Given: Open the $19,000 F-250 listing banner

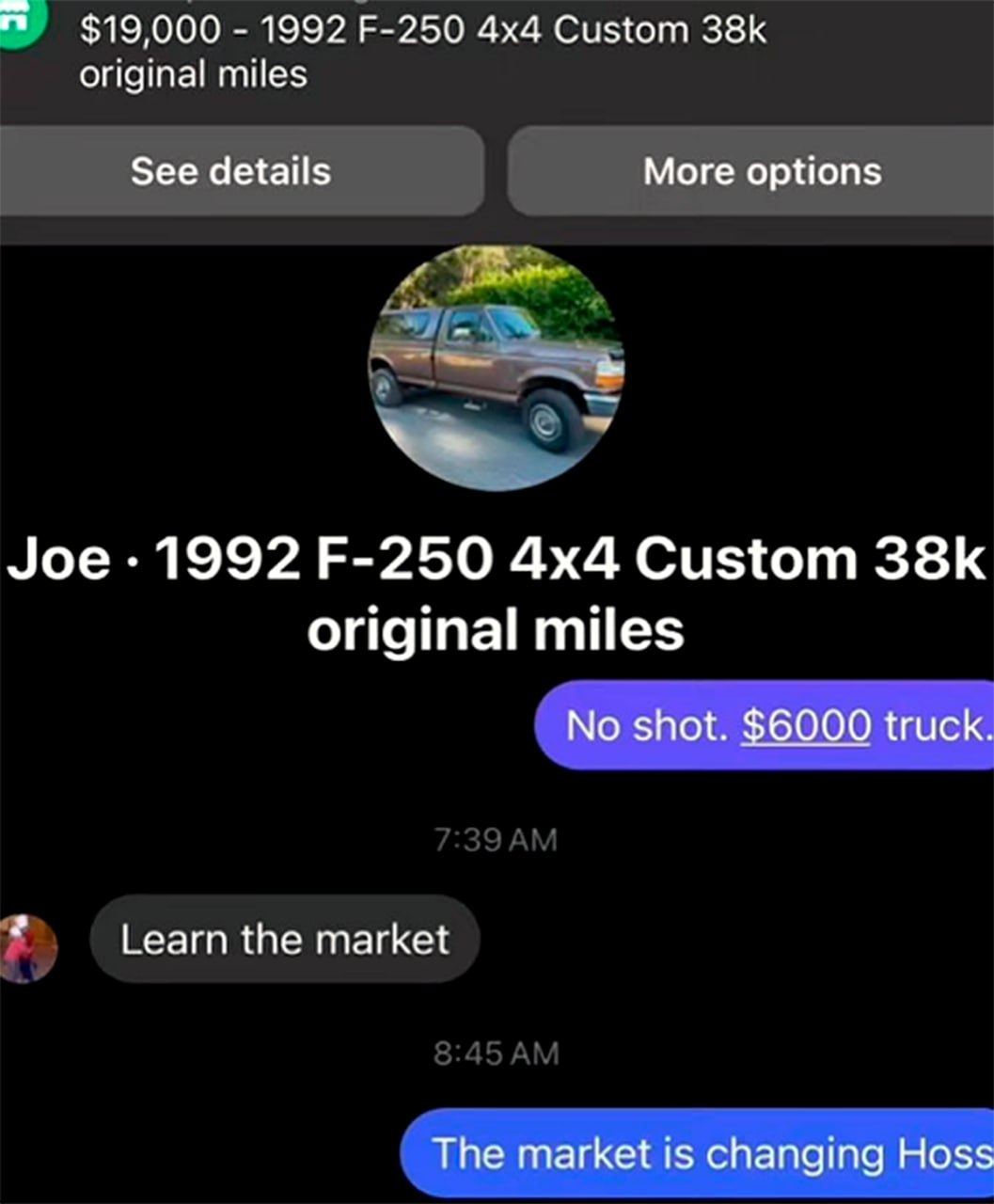Looking at the screenshot, I should (423, 52).
